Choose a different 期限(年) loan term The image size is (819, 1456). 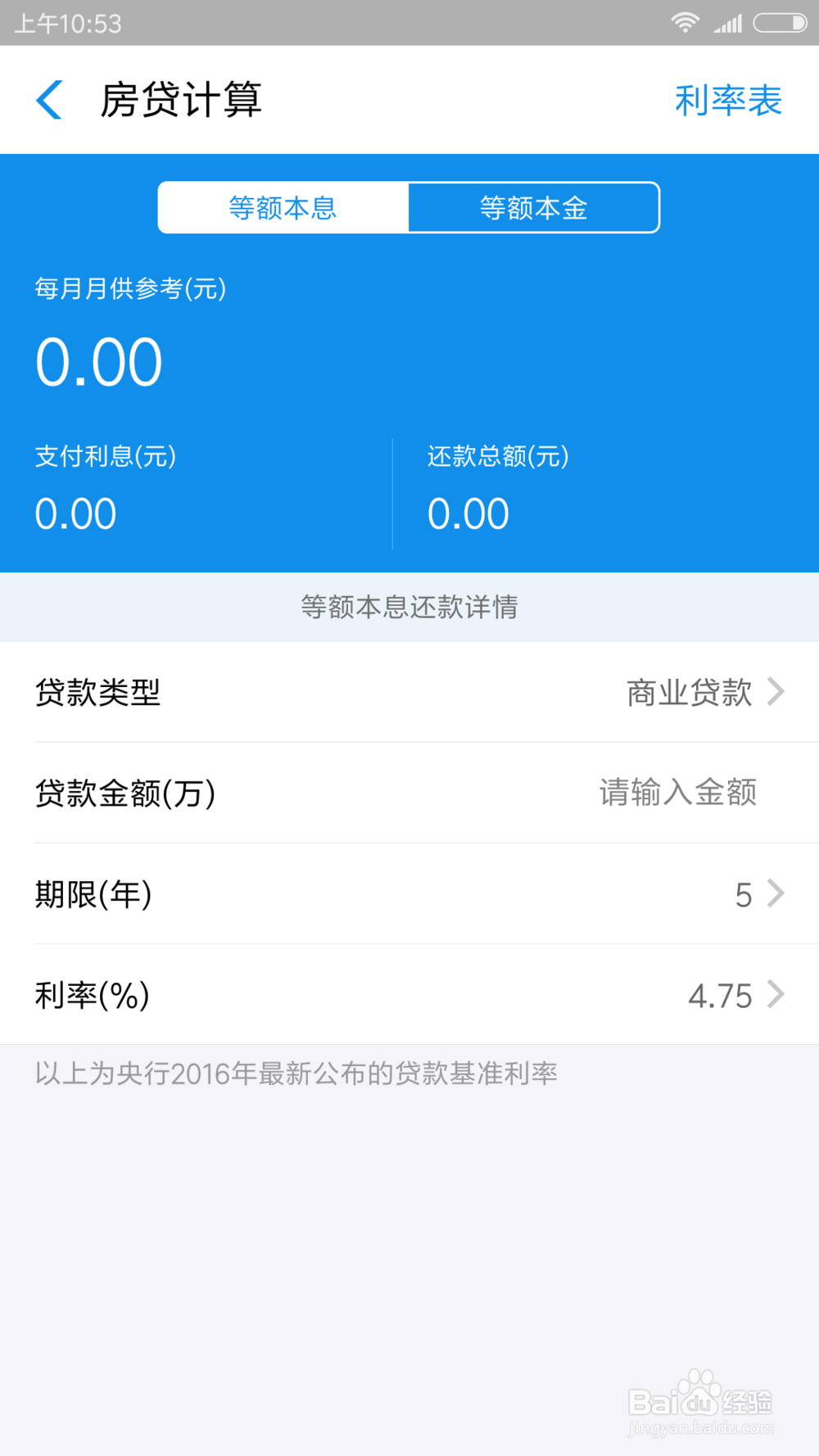click(409, 893)
